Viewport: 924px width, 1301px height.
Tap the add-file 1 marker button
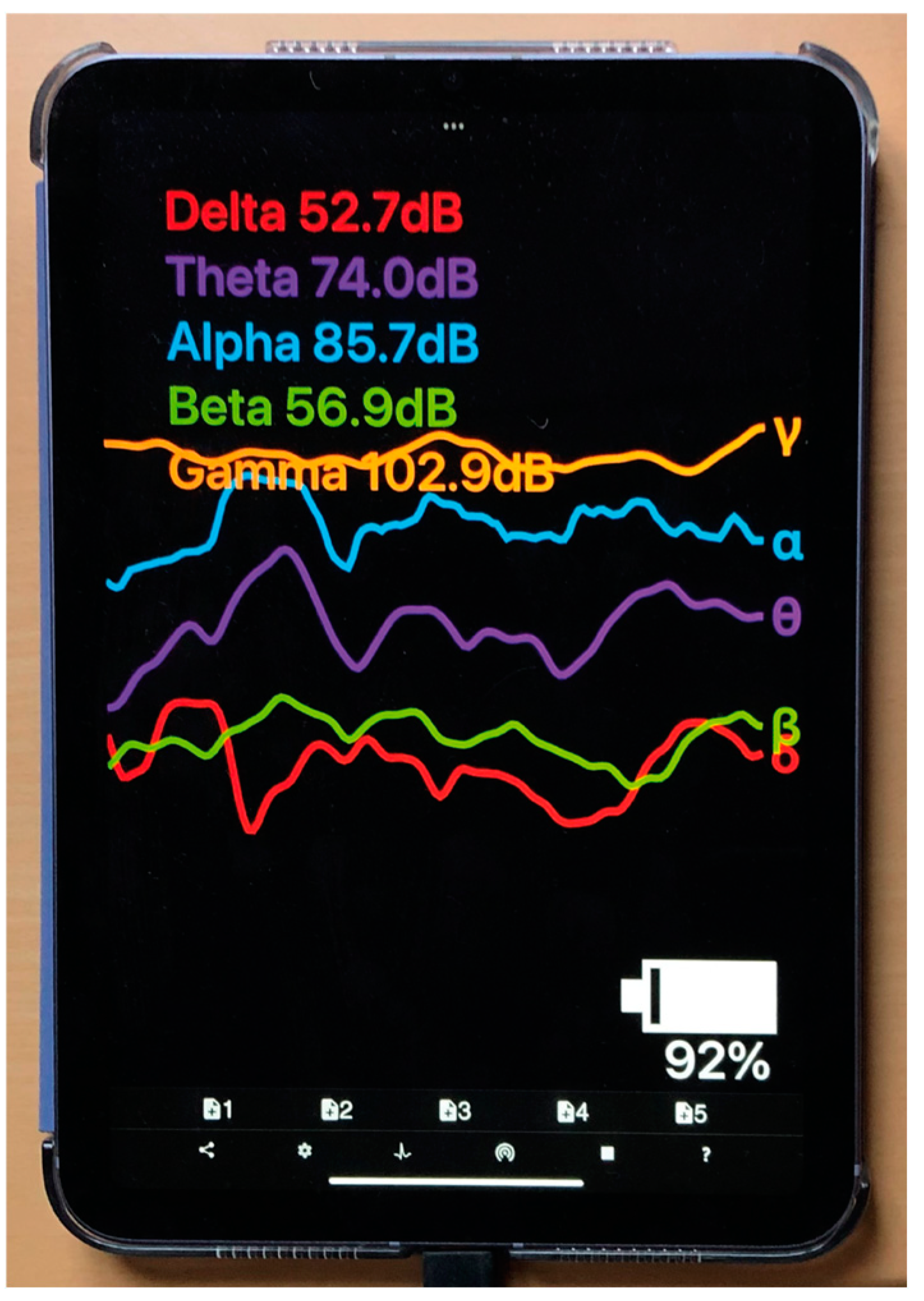pyautogui.click(x=217, y=1109)
